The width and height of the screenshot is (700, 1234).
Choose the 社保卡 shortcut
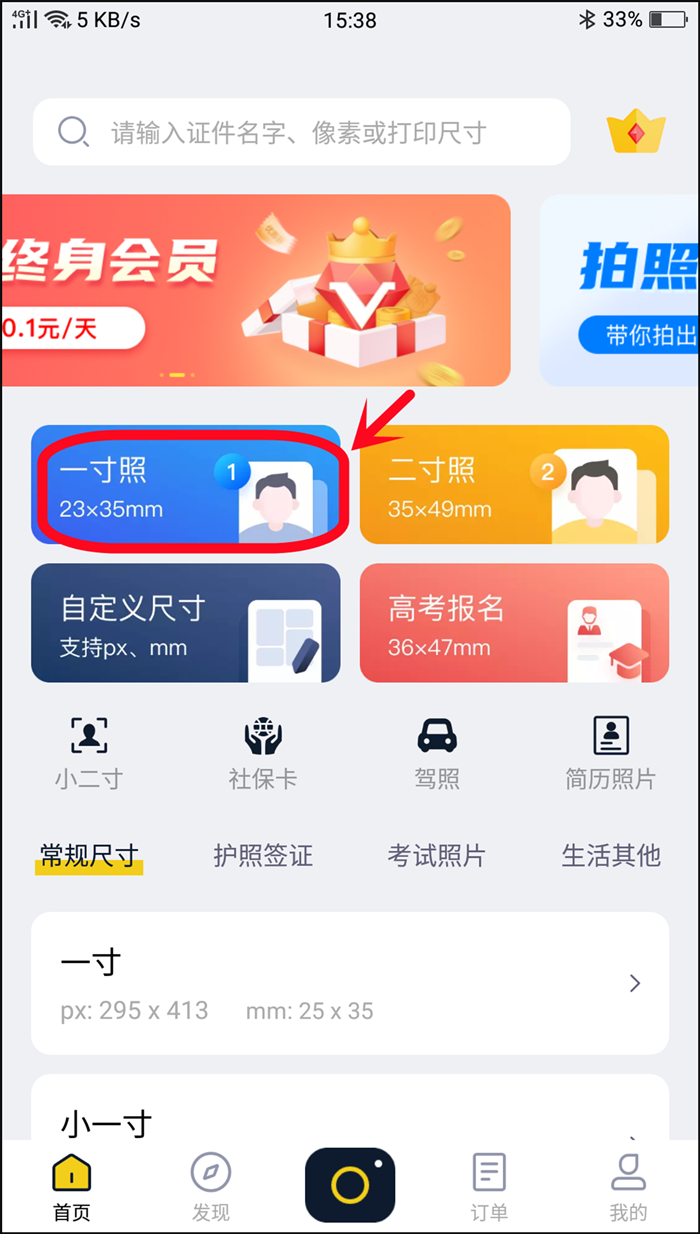[x=263, y=753]
